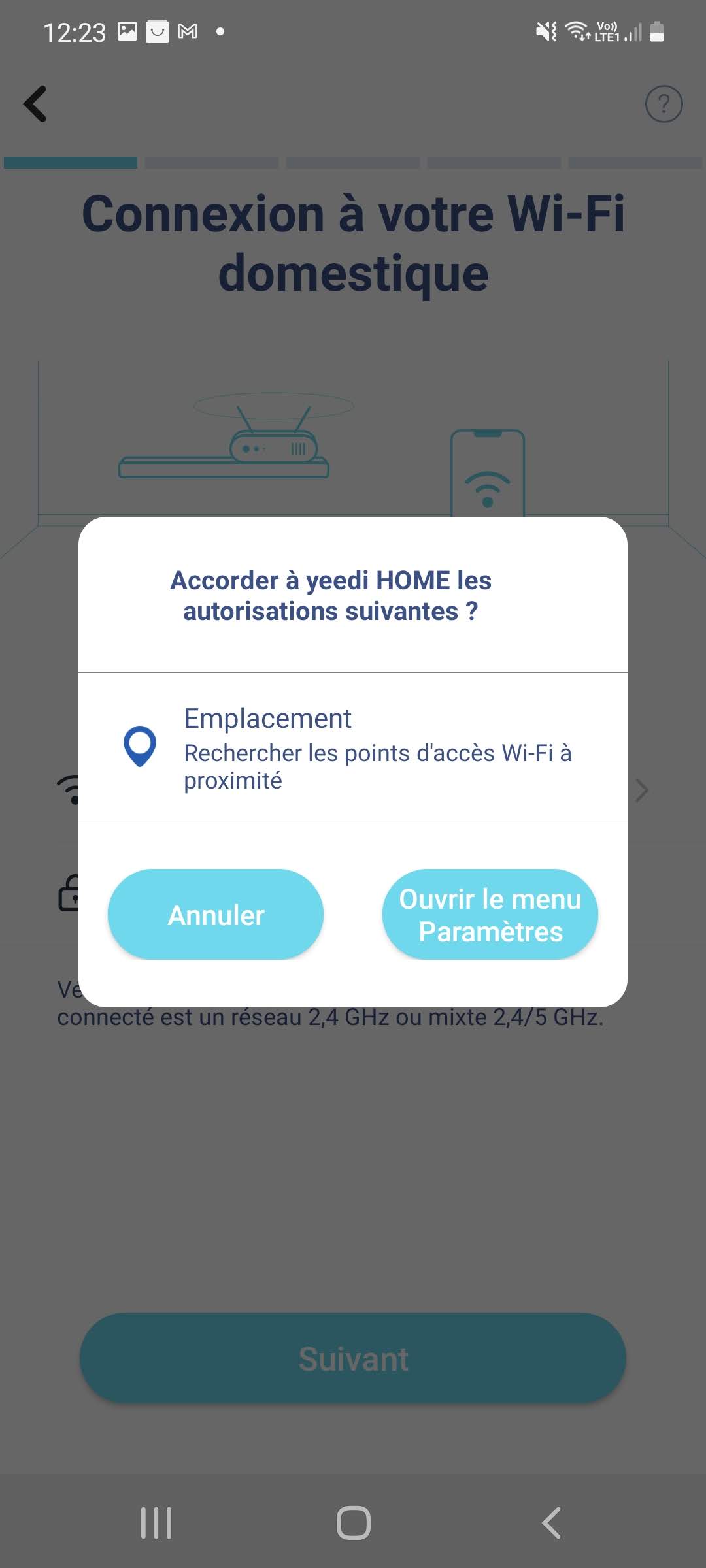The height and width of the screenshot is (1568, 706).
Task: Tap the Suivant button
Action: (x=353, y=1359)
